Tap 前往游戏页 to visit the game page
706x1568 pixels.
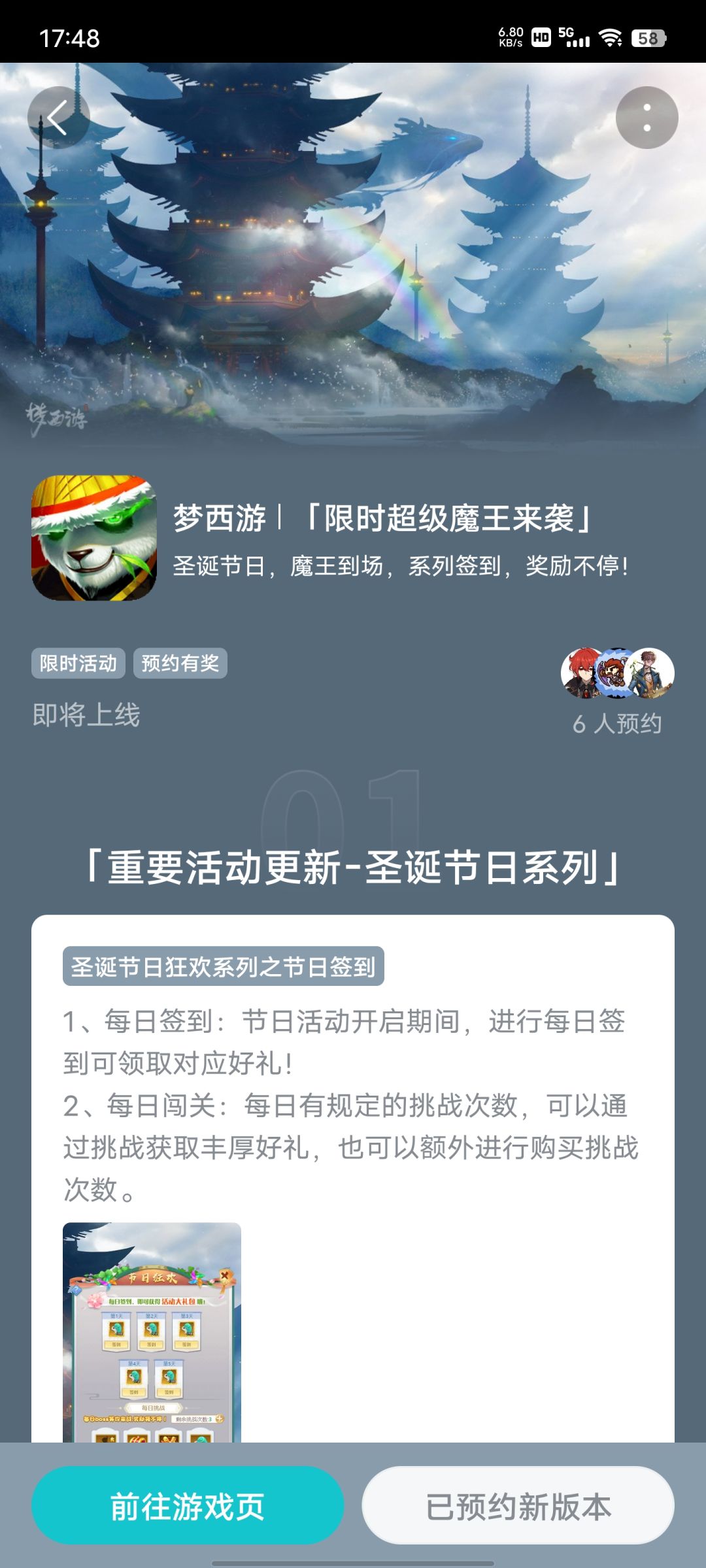point(188,1505)
